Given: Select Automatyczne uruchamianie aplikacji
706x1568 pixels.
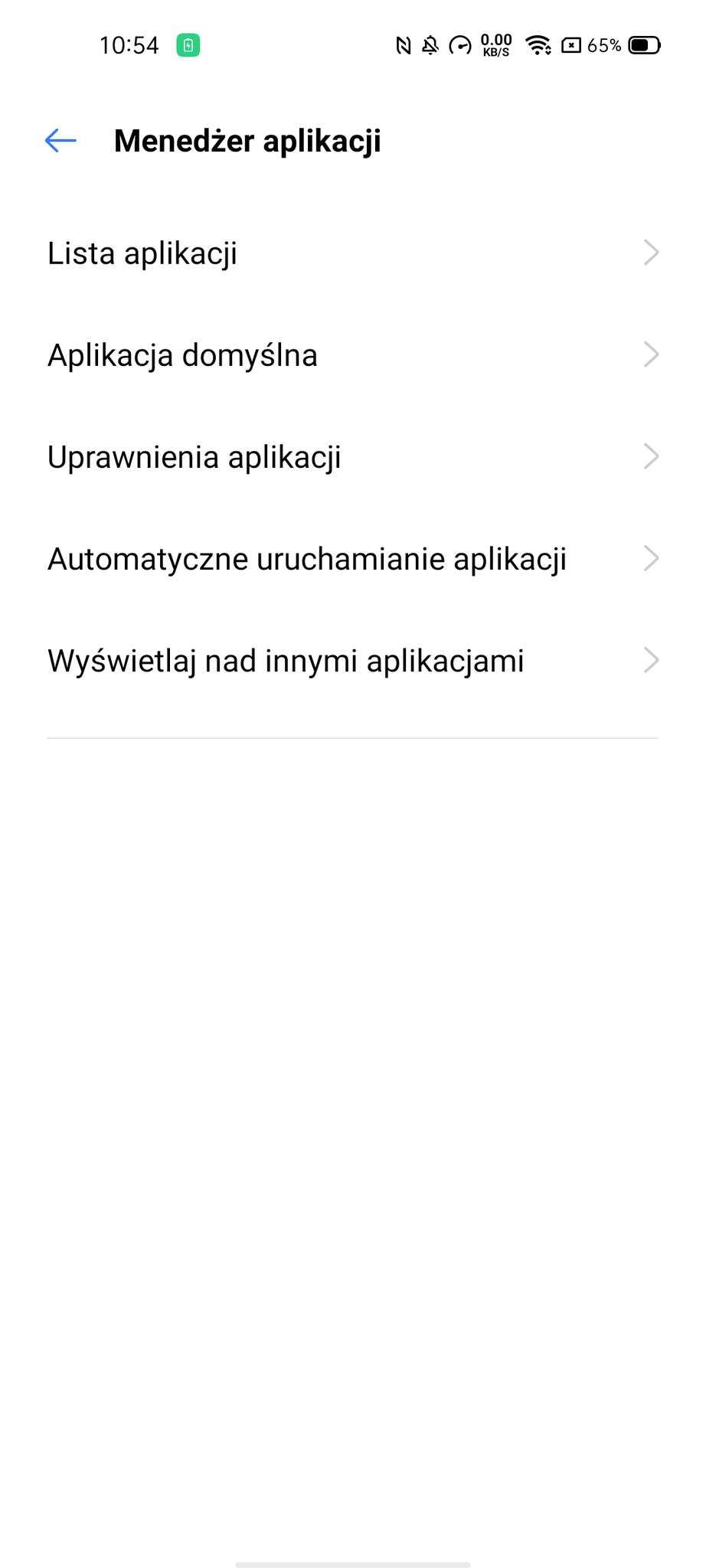Looking at the screenshot, I should click(x=353, y=559).
